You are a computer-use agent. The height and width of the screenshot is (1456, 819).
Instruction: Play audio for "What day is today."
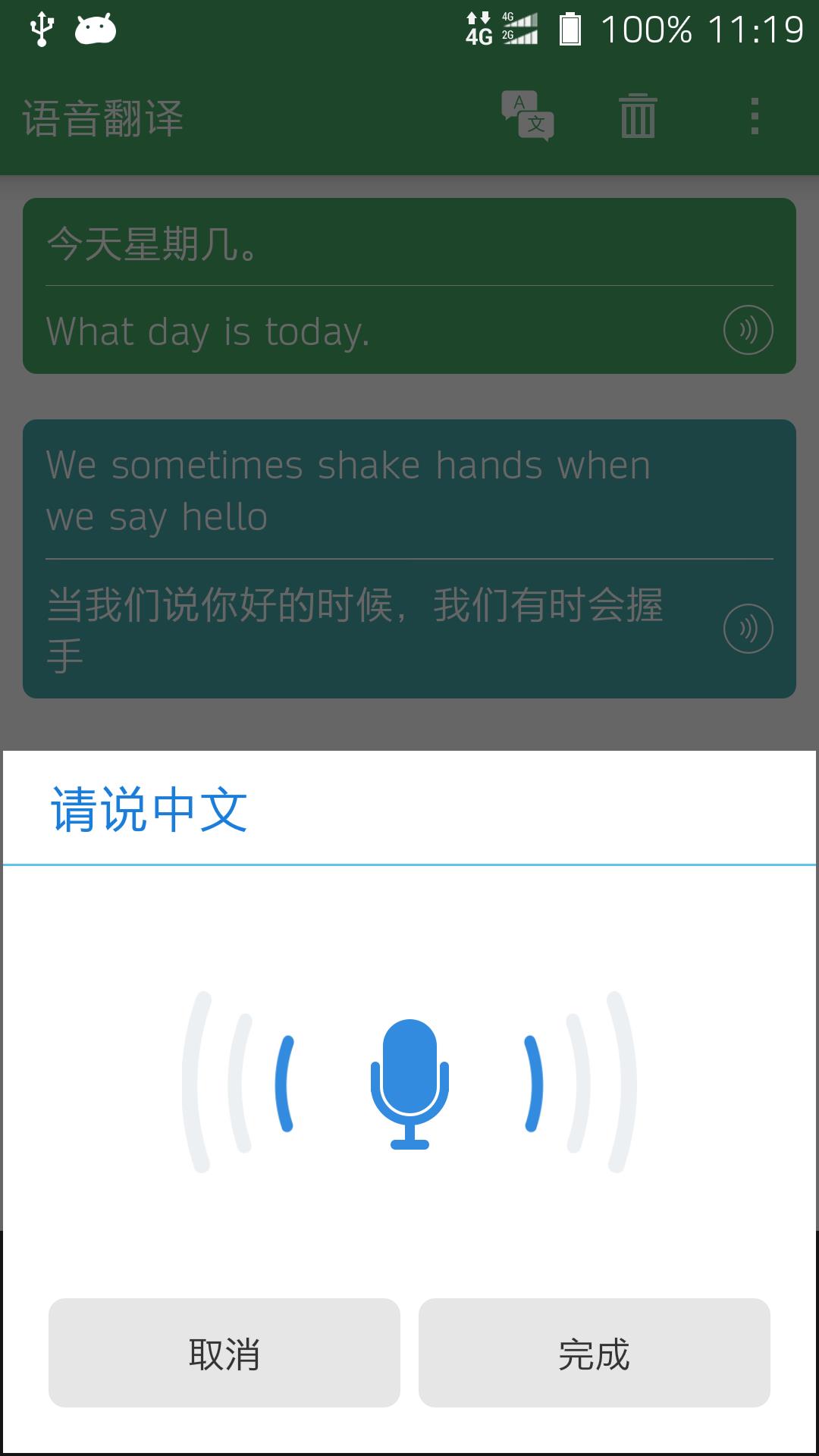748,330
